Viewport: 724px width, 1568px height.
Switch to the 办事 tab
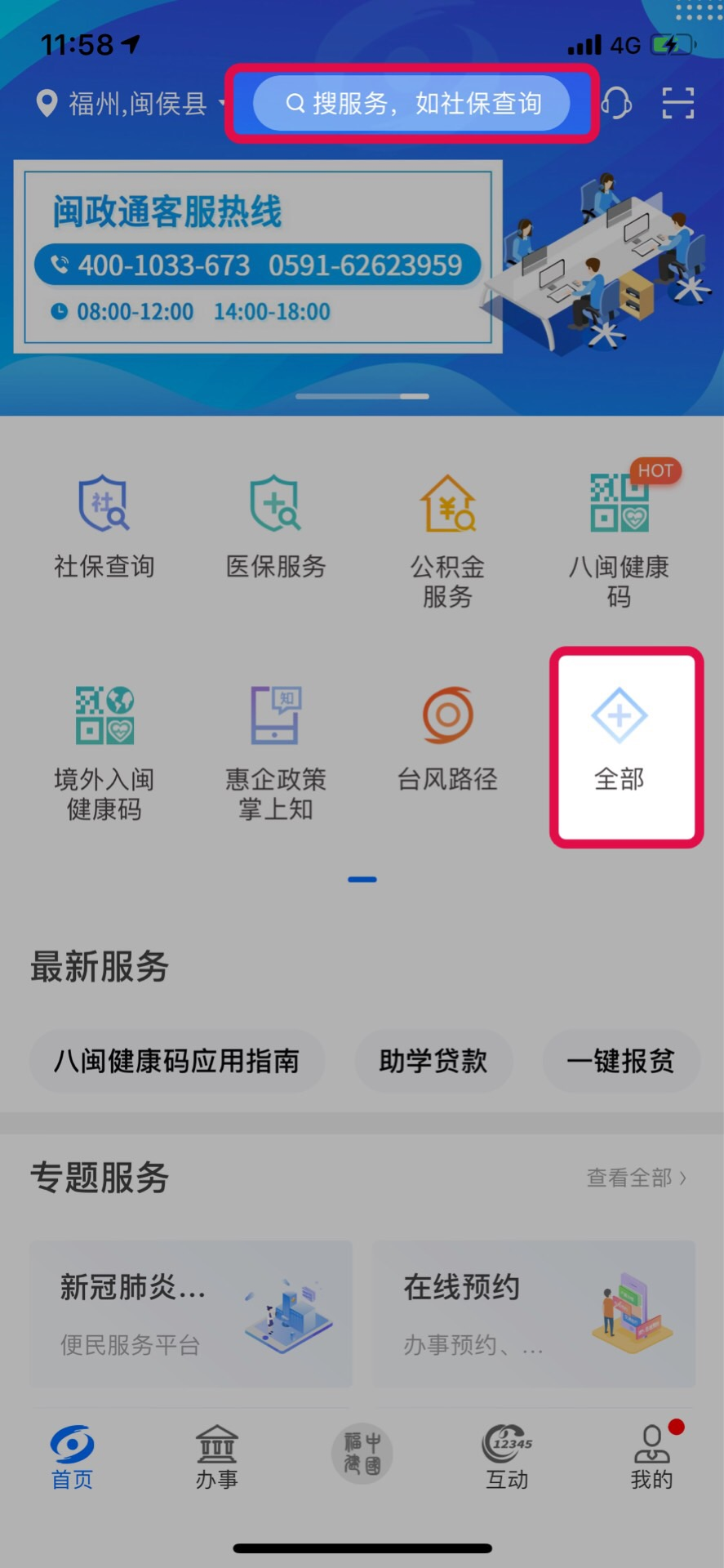point(217,1458)
